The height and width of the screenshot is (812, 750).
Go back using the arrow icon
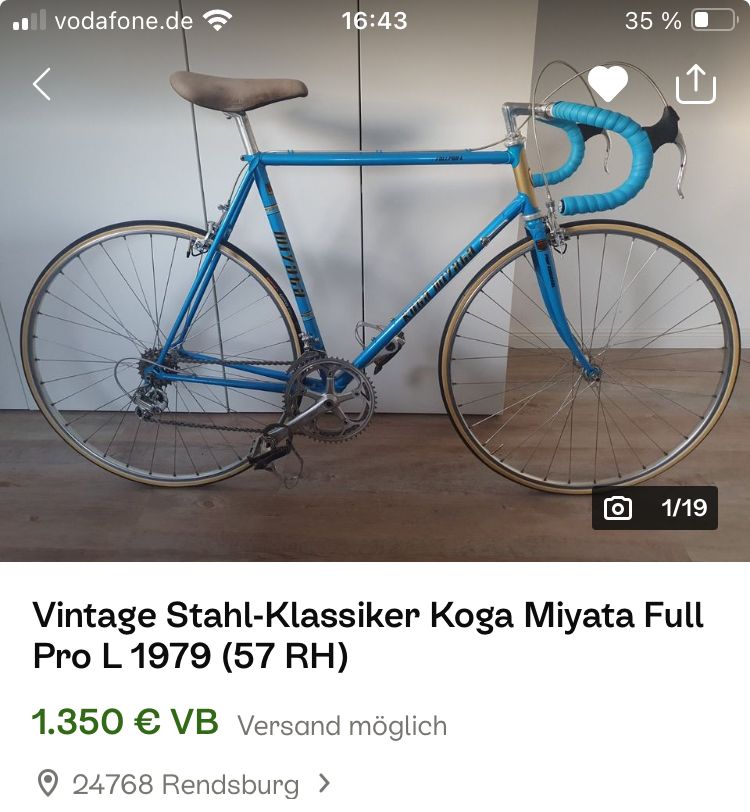point(41,84)
